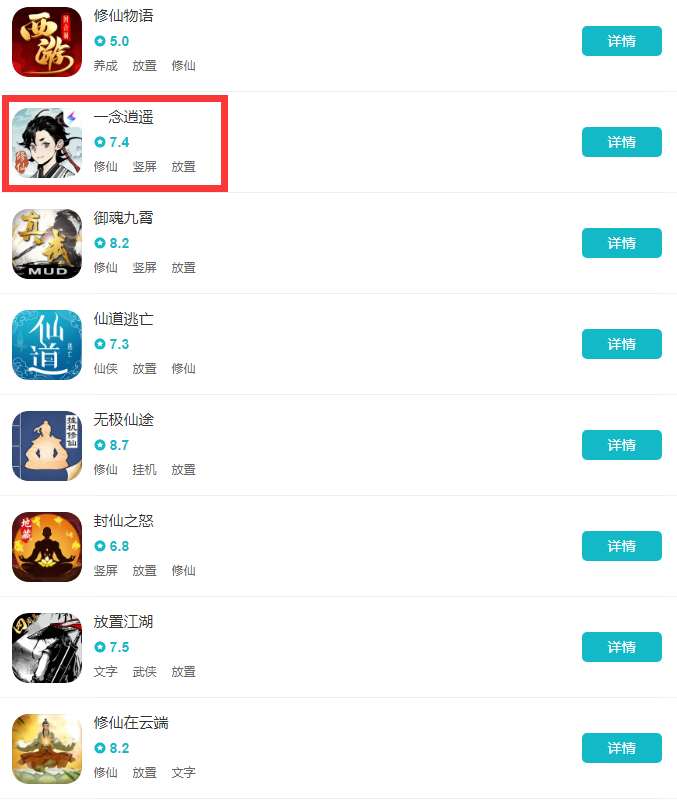Viewport: 677px width, 801px height.
Task: Select the 修仙在云端 game icon
Action: (46, 749)
